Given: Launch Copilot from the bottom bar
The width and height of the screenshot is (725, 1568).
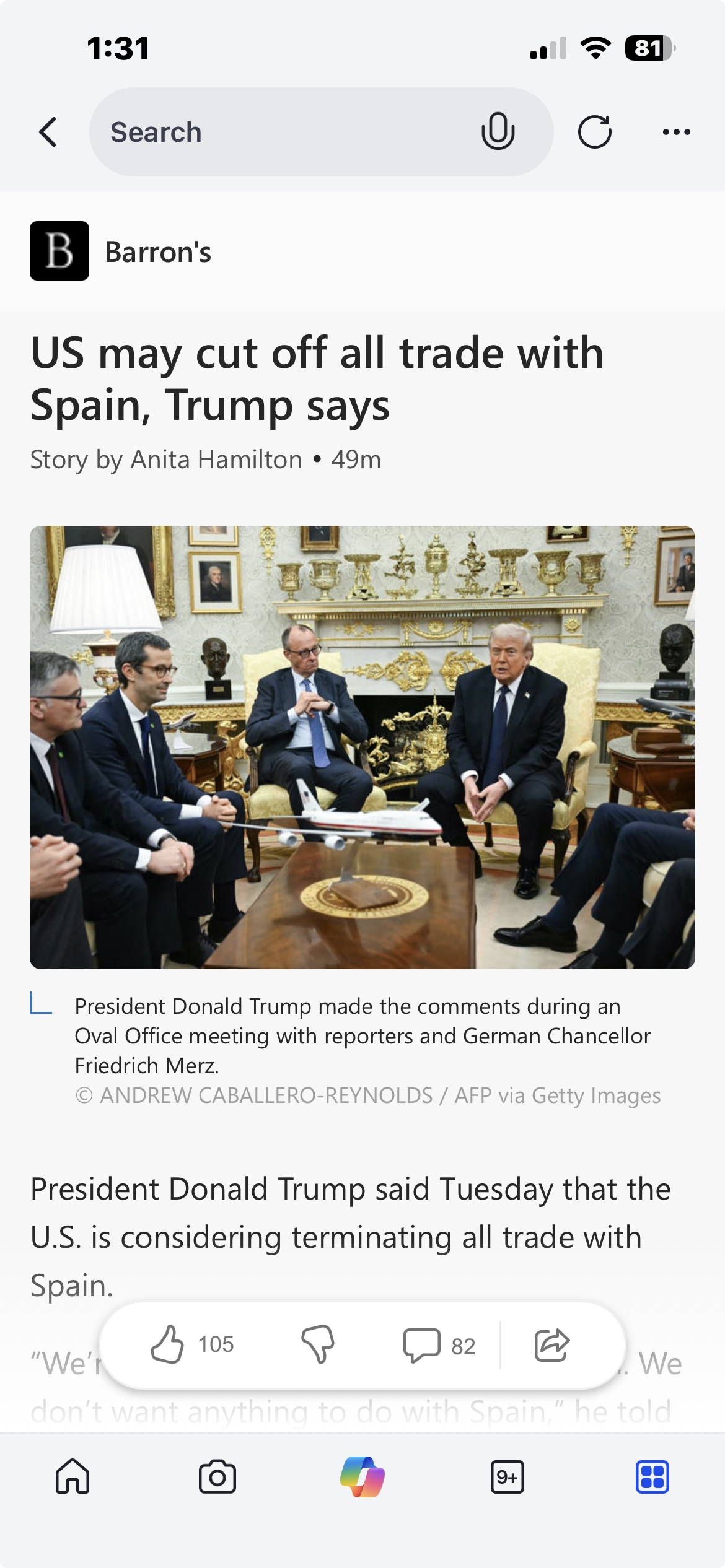Looking at the screenshot, I should click(x=362, y=1477).
